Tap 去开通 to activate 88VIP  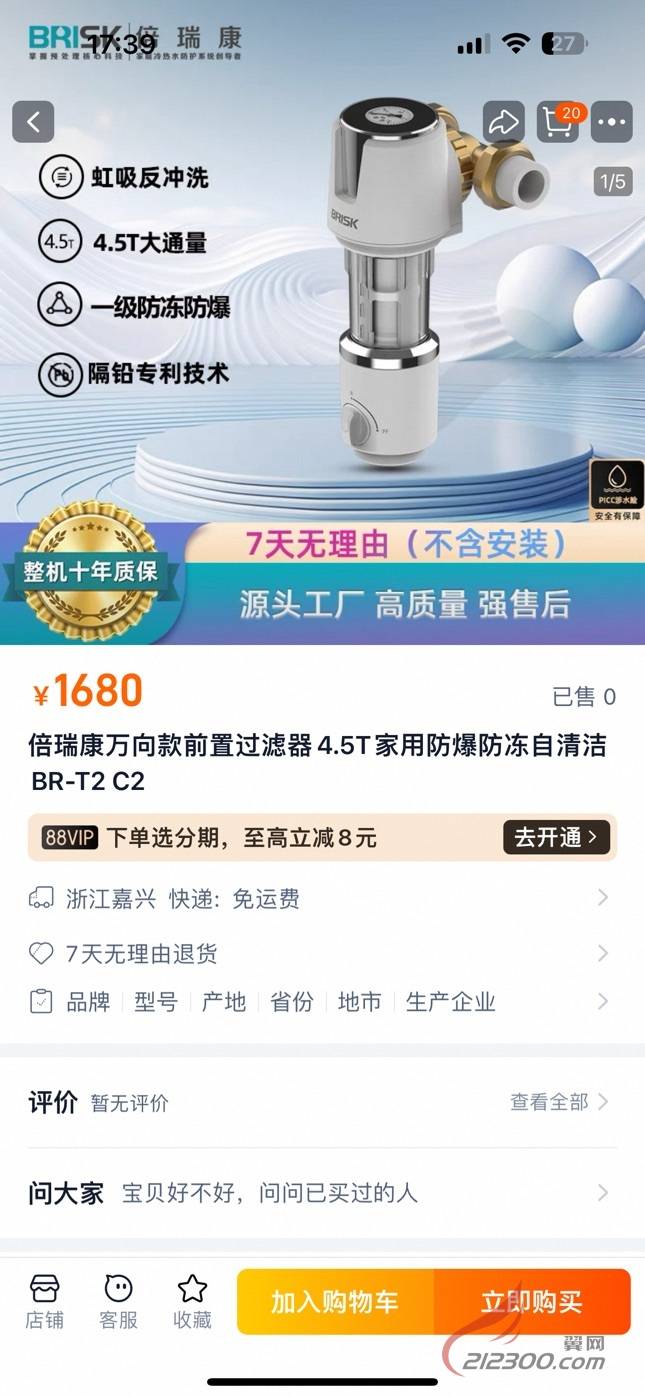tap(556, 837)
